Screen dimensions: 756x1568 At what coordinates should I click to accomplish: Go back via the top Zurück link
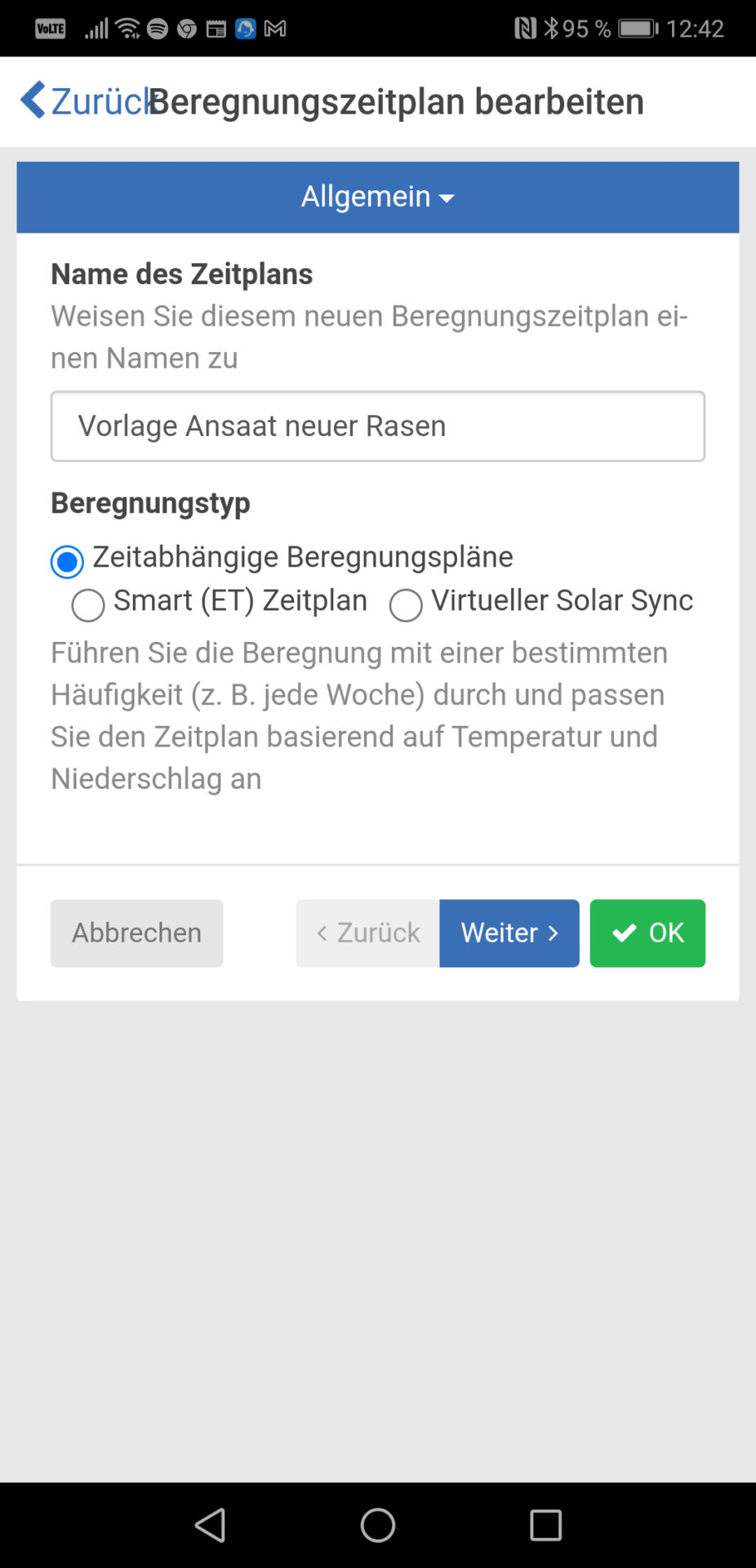click(86, 101)
